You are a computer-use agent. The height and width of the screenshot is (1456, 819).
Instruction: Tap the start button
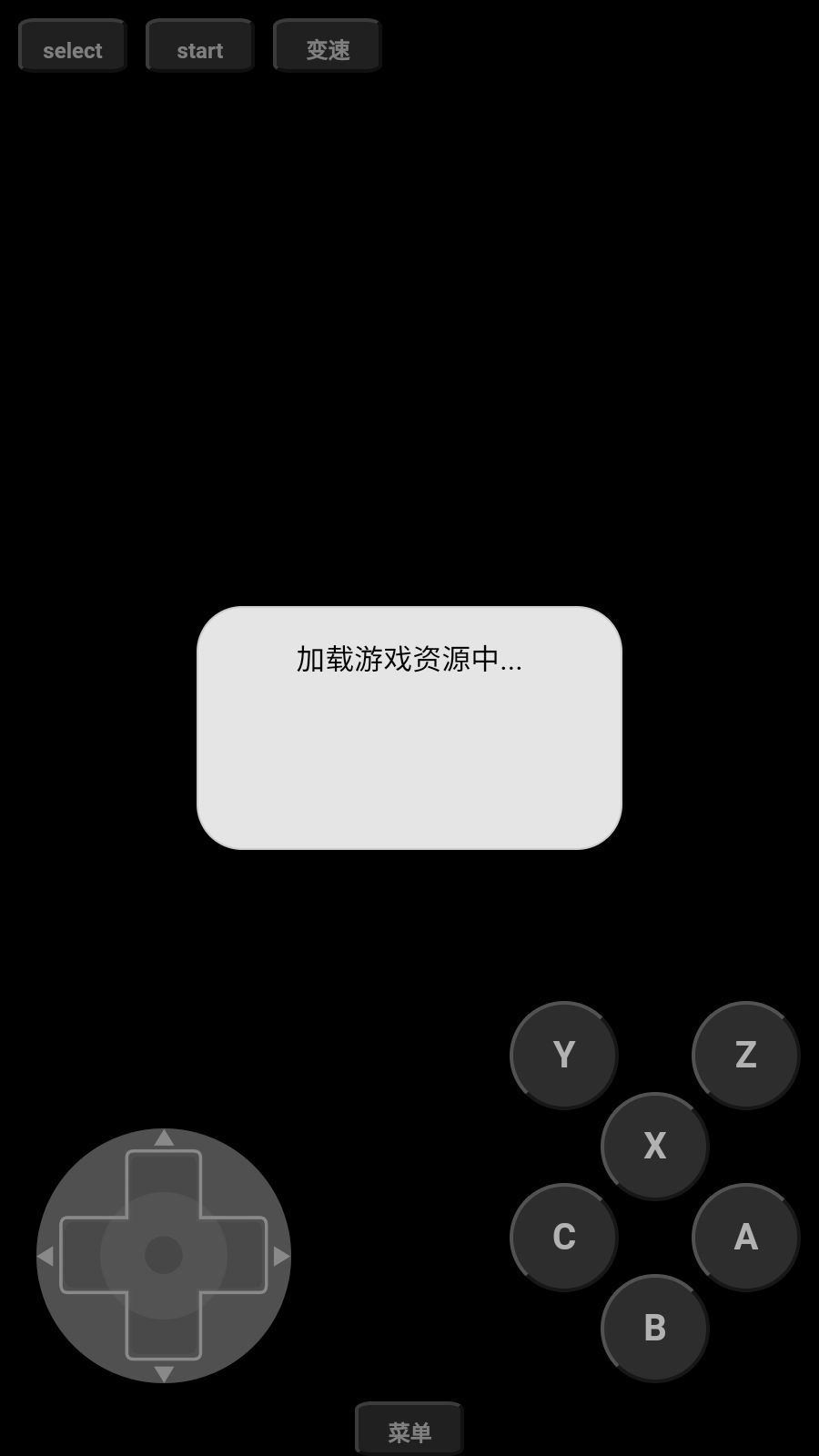pyautogui.click(x=200, y=47)
